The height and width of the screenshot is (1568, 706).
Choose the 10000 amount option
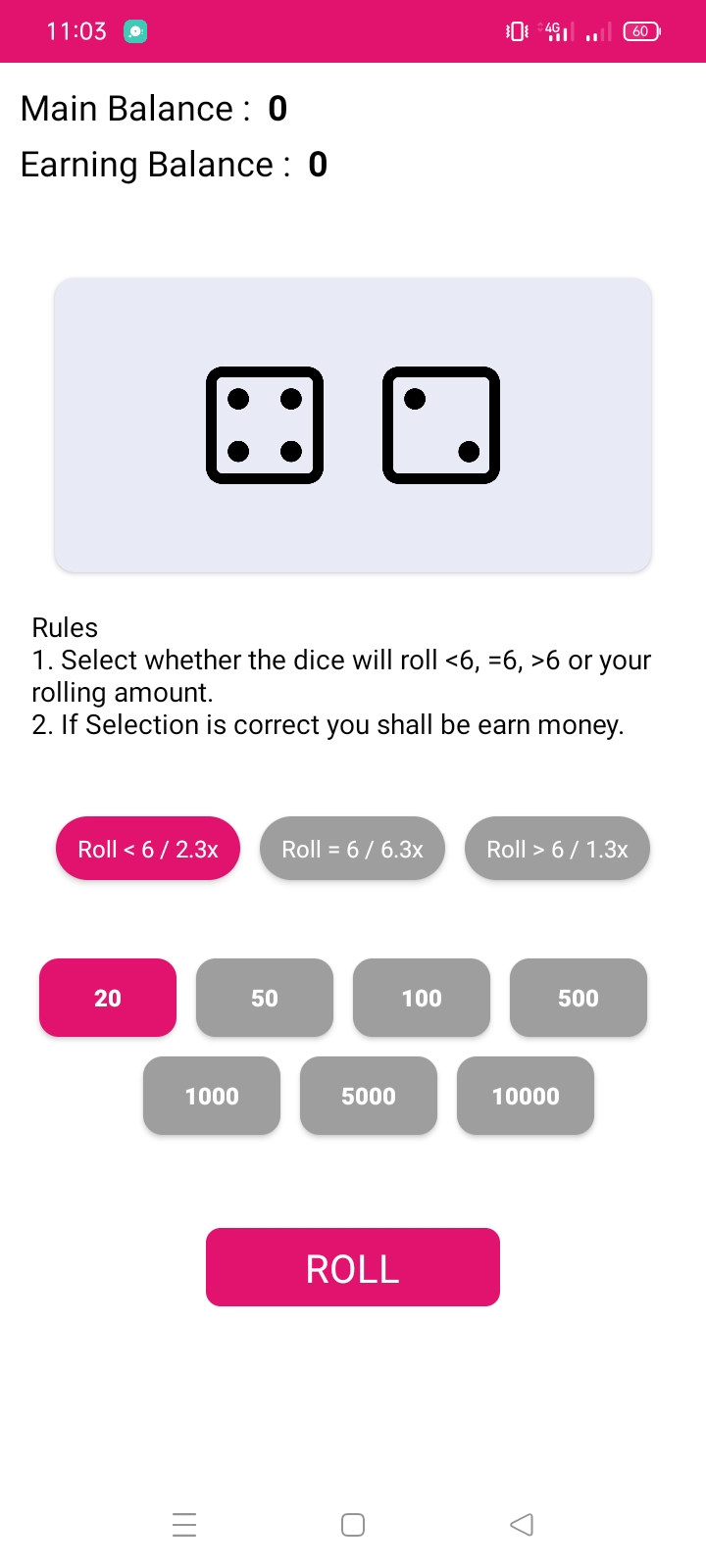point(526,1096)
